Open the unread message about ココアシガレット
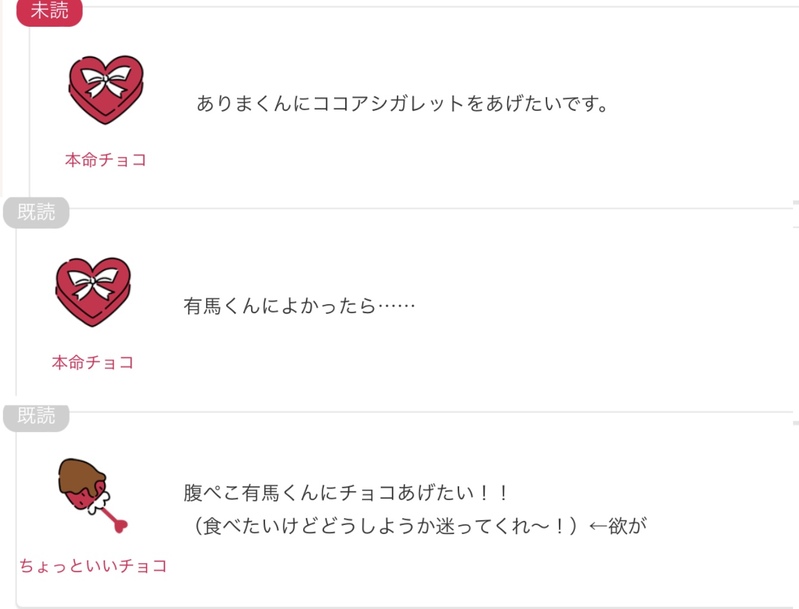799x609 pixels. click(x=403, y=103)
